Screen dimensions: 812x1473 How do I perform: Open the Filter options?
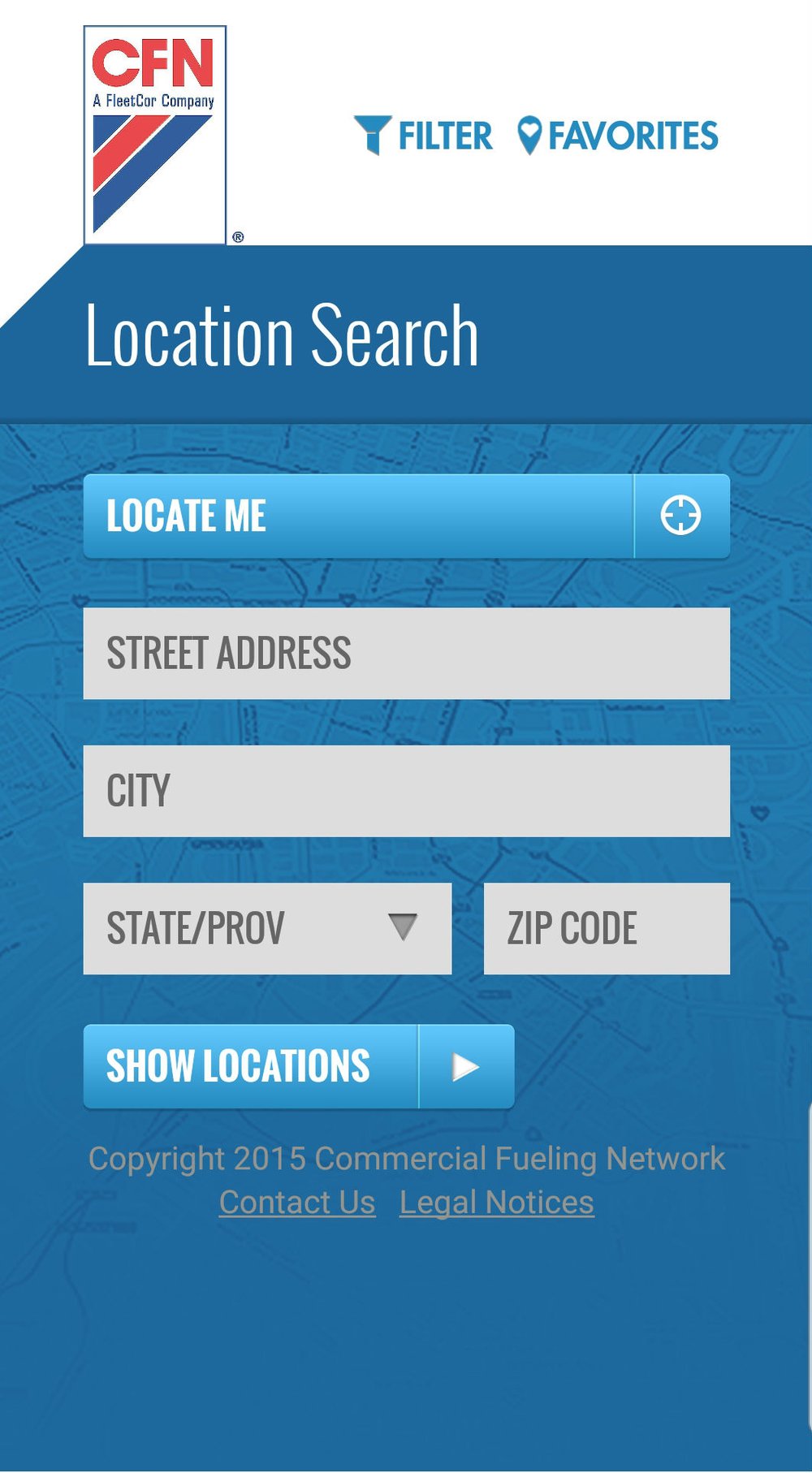tap(423, 136)
